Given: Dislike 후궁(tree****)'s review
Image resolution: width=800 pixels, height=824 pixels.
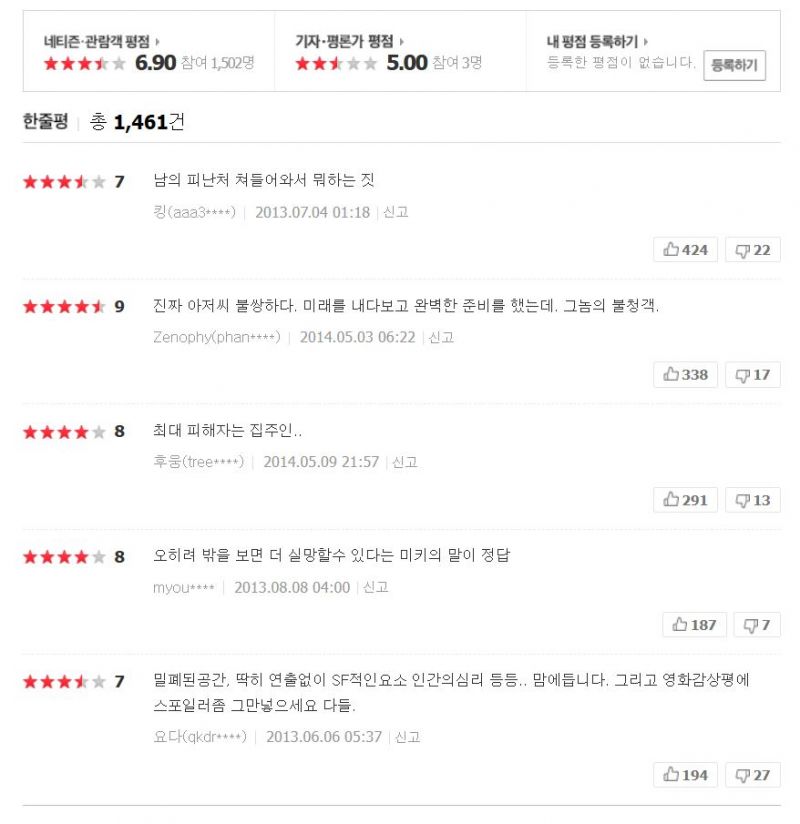Looking at the screenshot, I should point(752,500).
